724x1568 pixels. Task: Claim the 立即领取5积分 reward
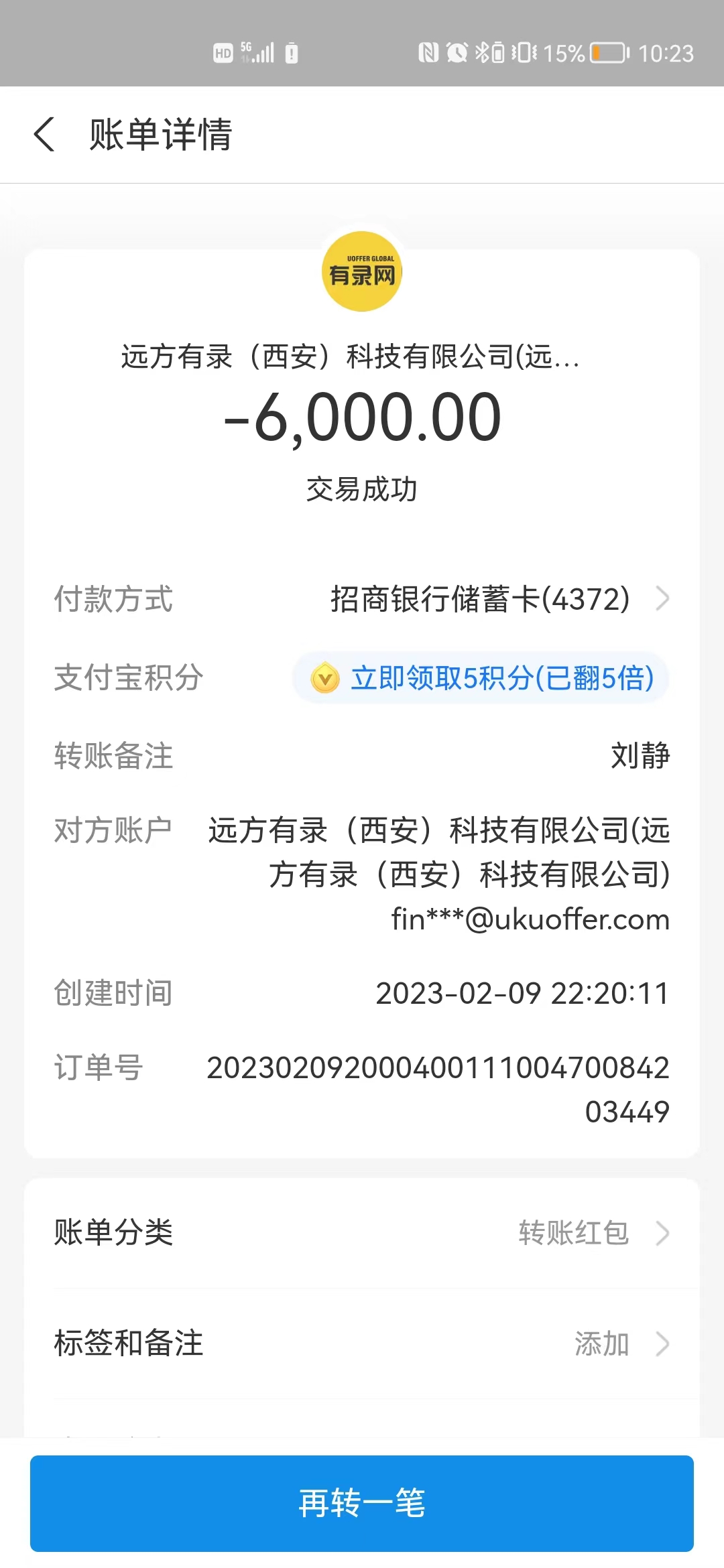[x=481, y=678]
